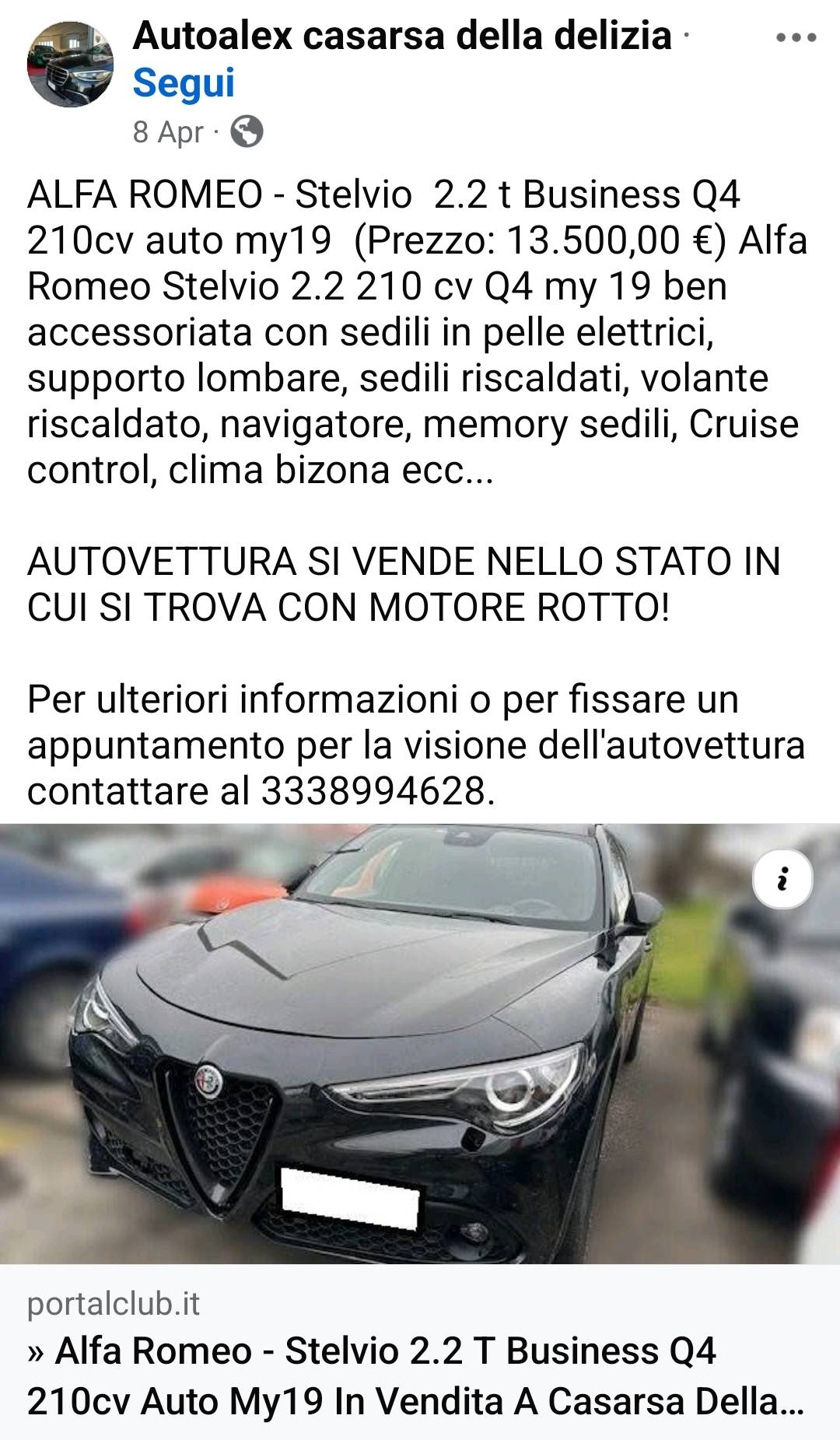Open the portalclub.it Alfa Romeo Stelvio link

click(420, 1352)
